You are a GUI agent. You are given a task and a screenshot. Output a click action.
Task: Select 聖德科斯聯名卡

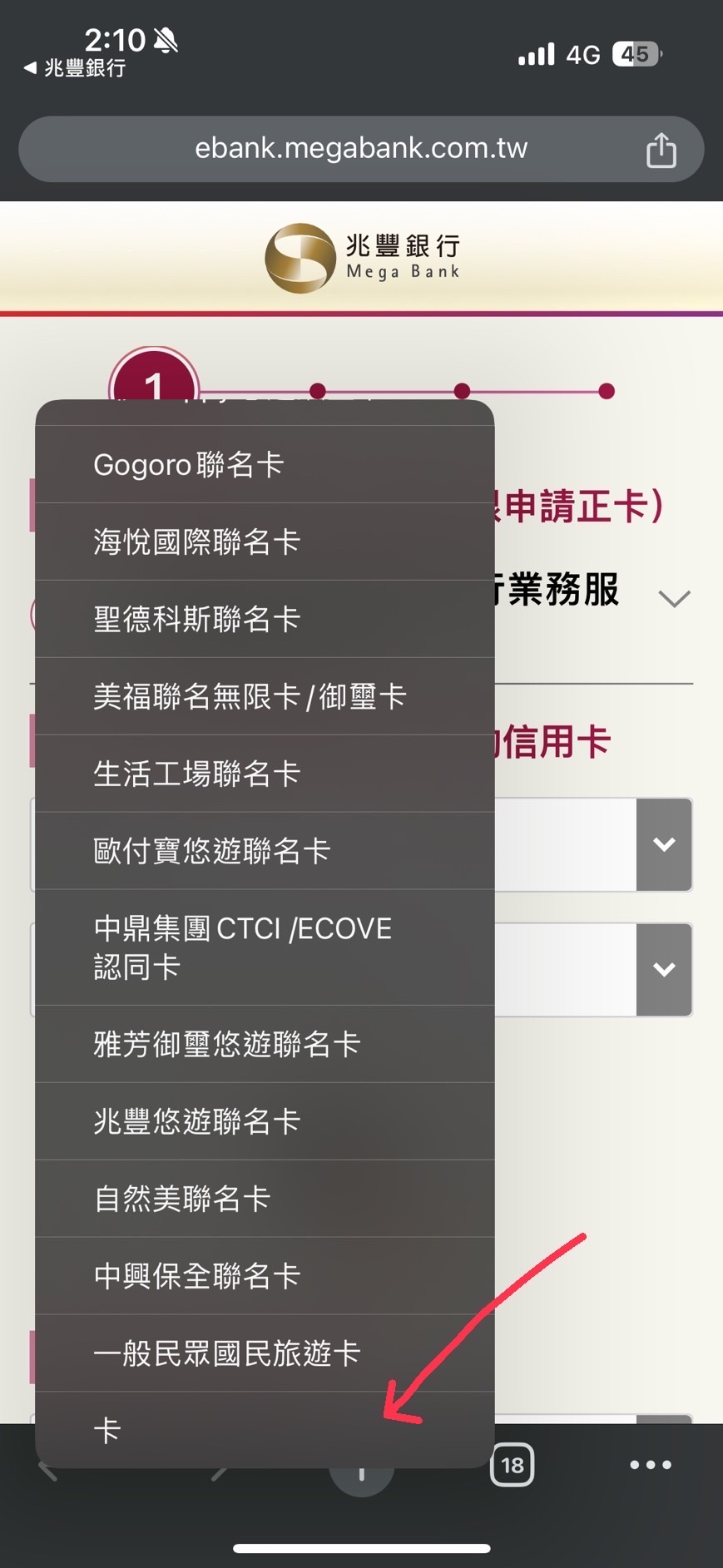point(265,619)
